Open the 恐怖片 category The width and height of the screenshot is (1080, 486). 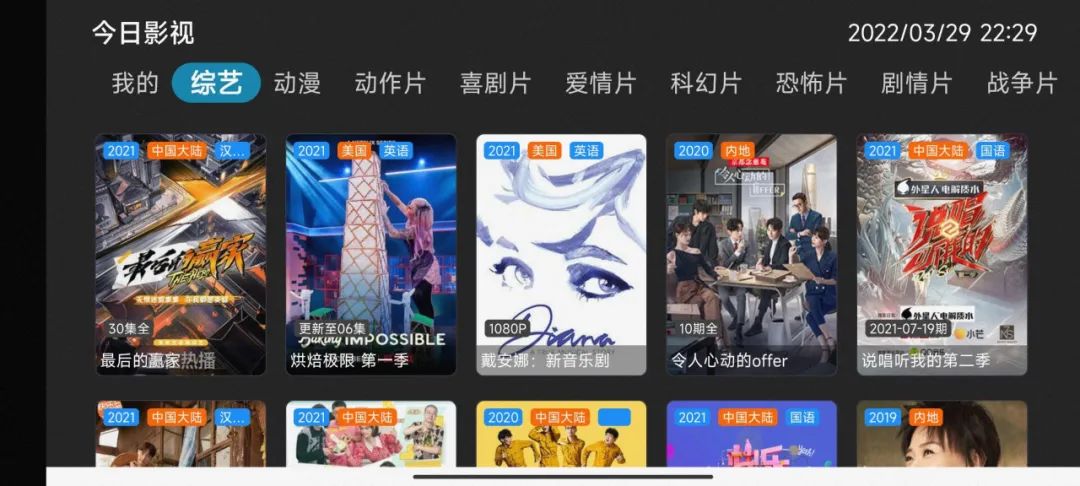coord(811,83)
